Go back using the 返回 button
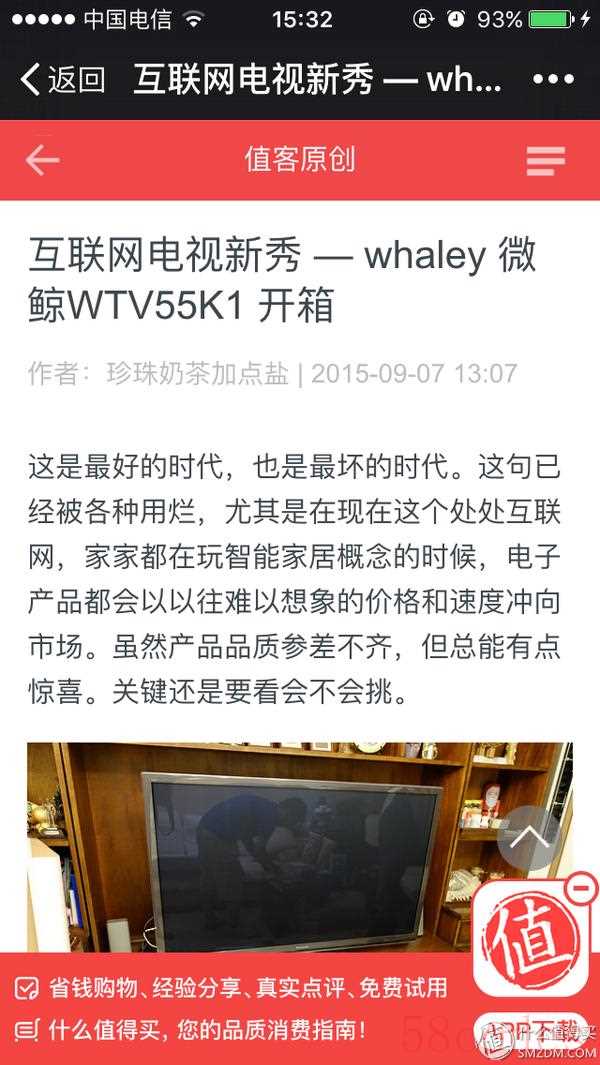Screen dimensions: 600x1065 (x=62, y=80)
